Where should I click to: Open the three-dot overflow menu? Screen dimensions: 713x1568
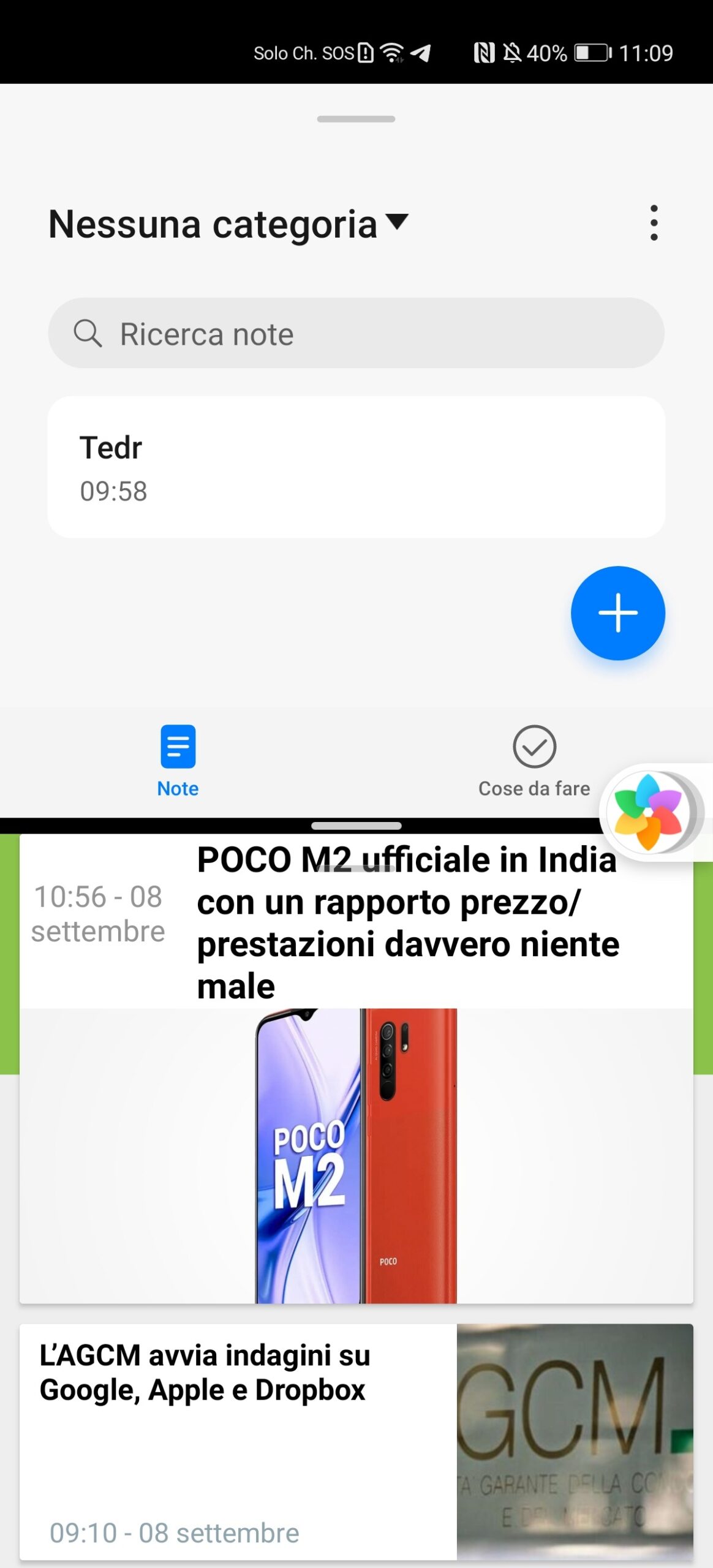(654, 223)
